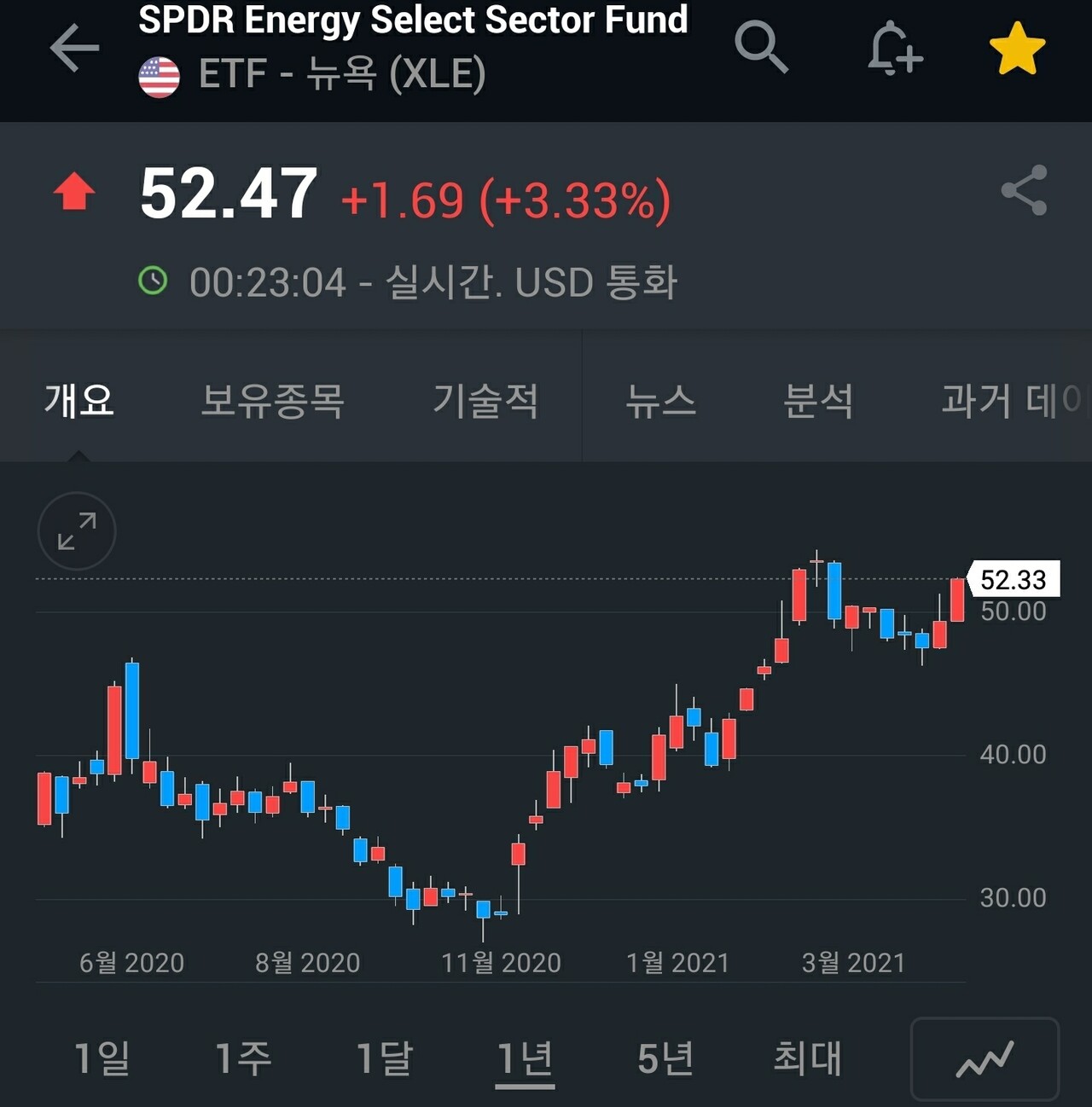Select the 5년 timeframe
Screen dimensions: 1092x1107
pos(665,1058)
